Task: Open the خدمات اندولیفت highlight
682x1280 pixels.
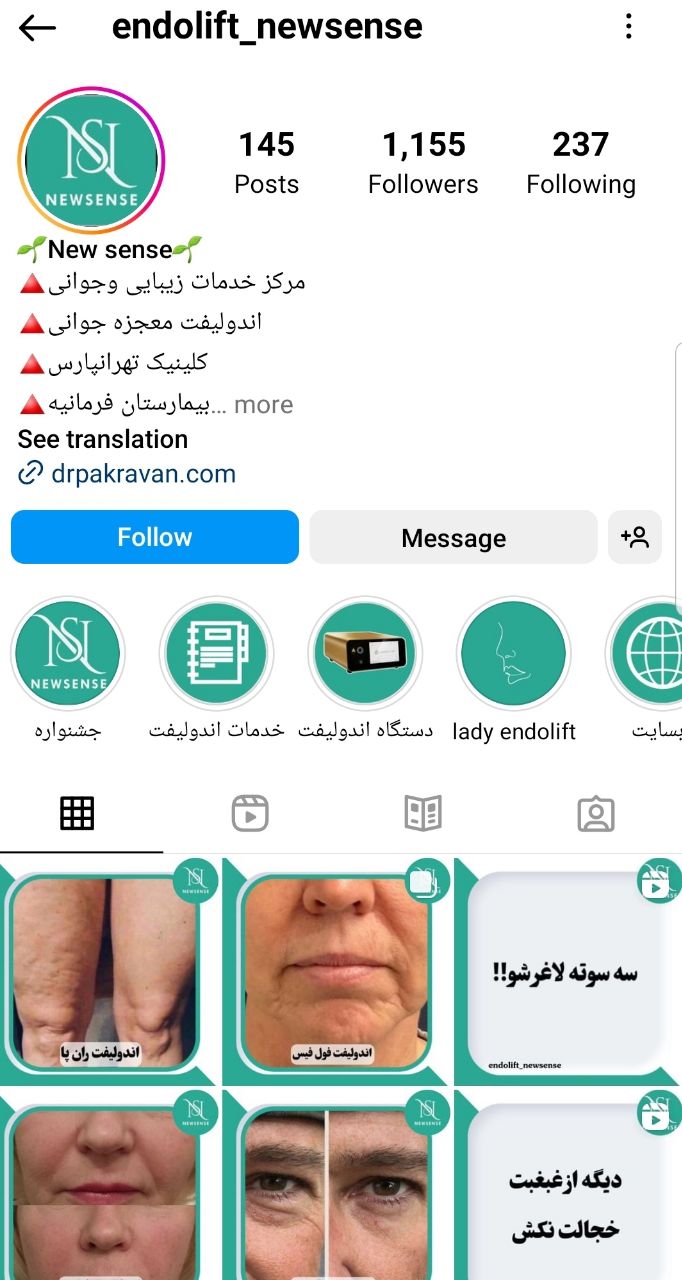Action: (217, 654)
